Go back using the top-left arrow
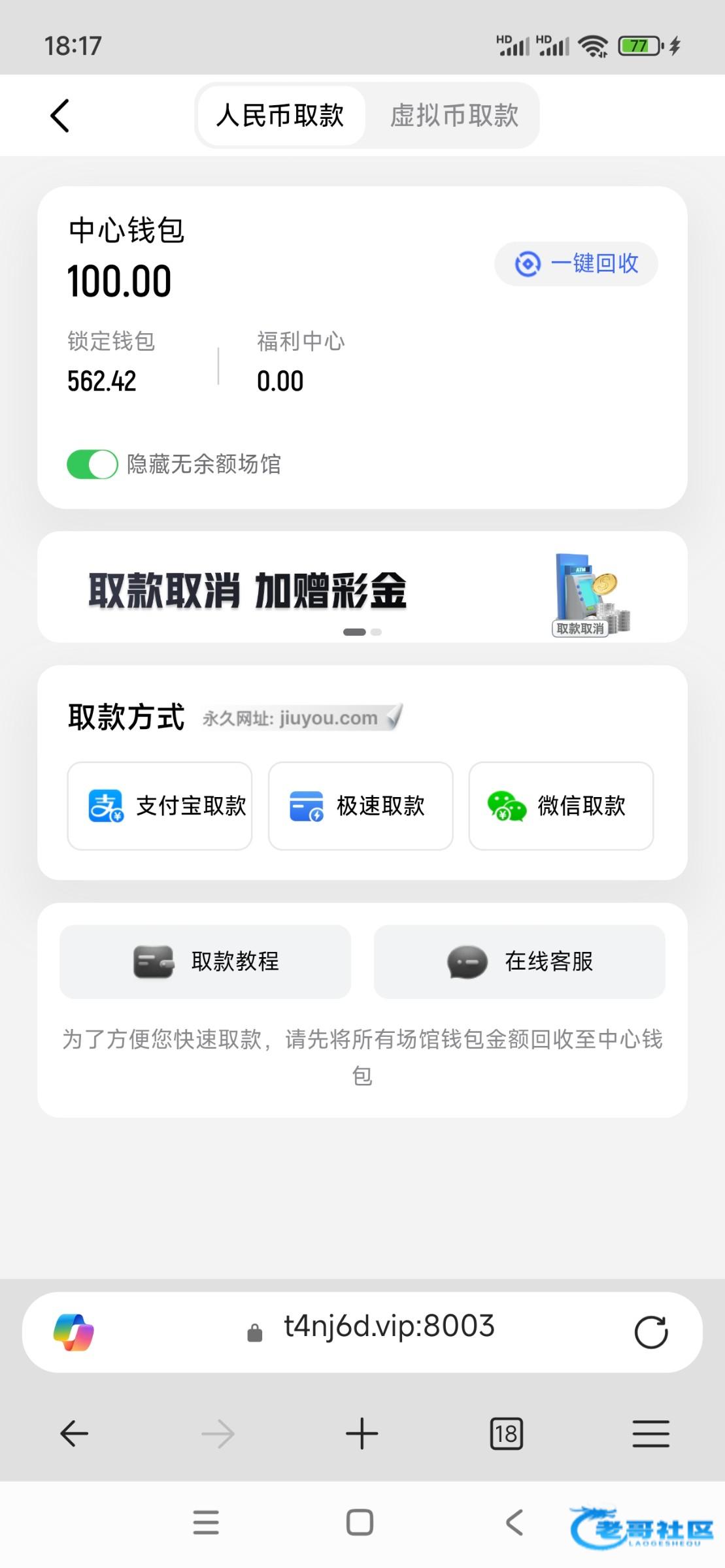Viewport: 725px width, 1568px height. pyautogui.click(x=60, y=116)
